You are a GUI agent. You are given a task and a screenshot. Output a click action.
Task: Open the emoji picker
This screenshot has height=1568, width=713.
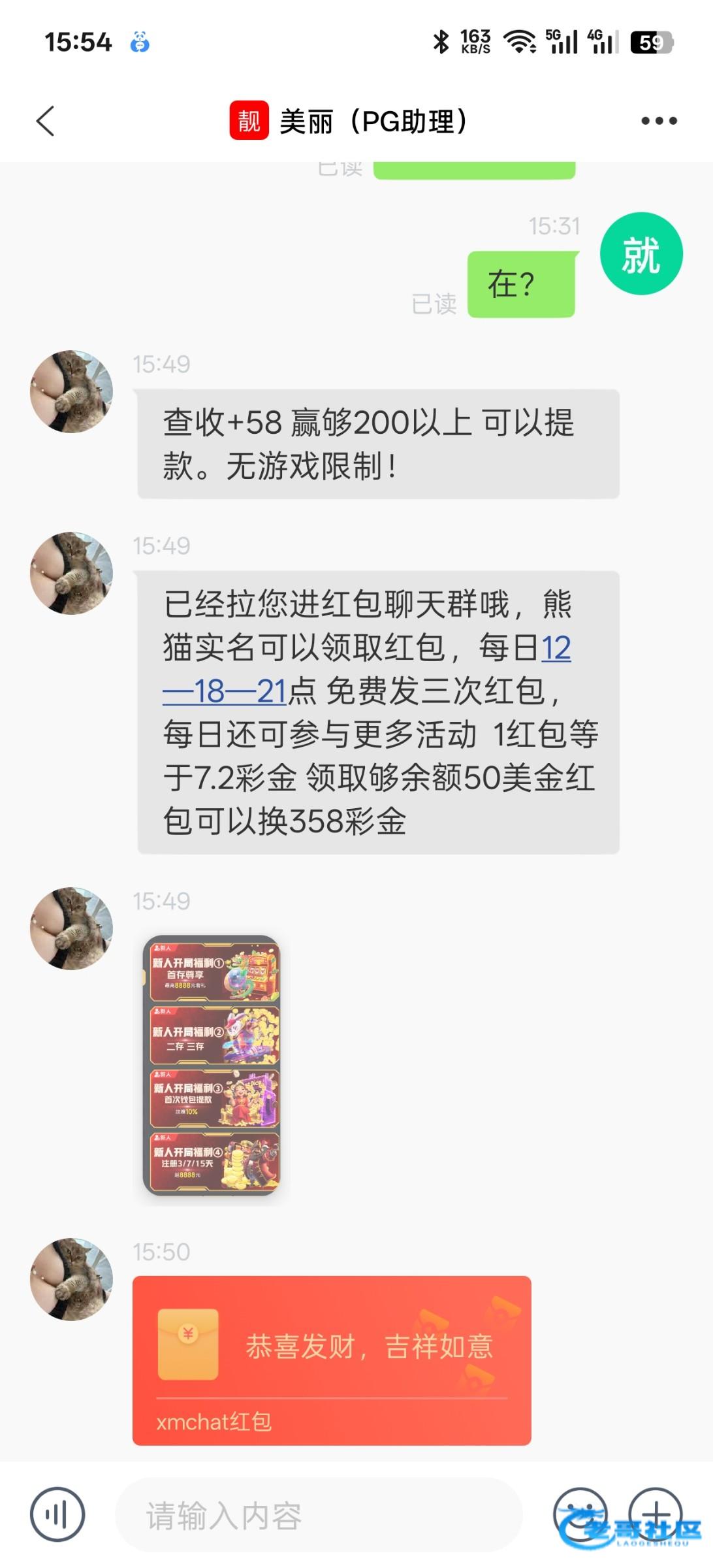[x=580, y=1514]
